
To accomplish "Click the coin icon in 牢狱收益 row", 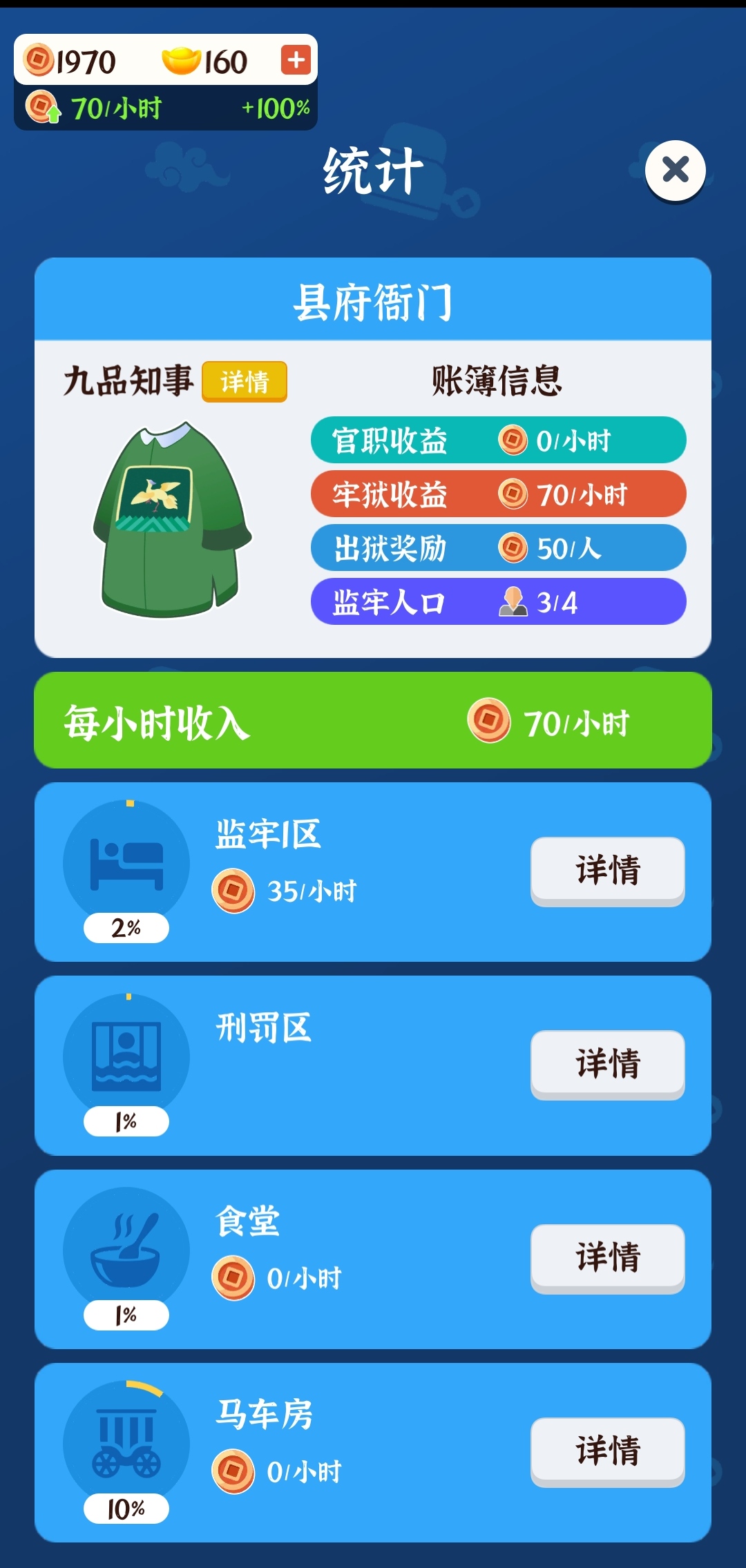I will click(513, 494).
